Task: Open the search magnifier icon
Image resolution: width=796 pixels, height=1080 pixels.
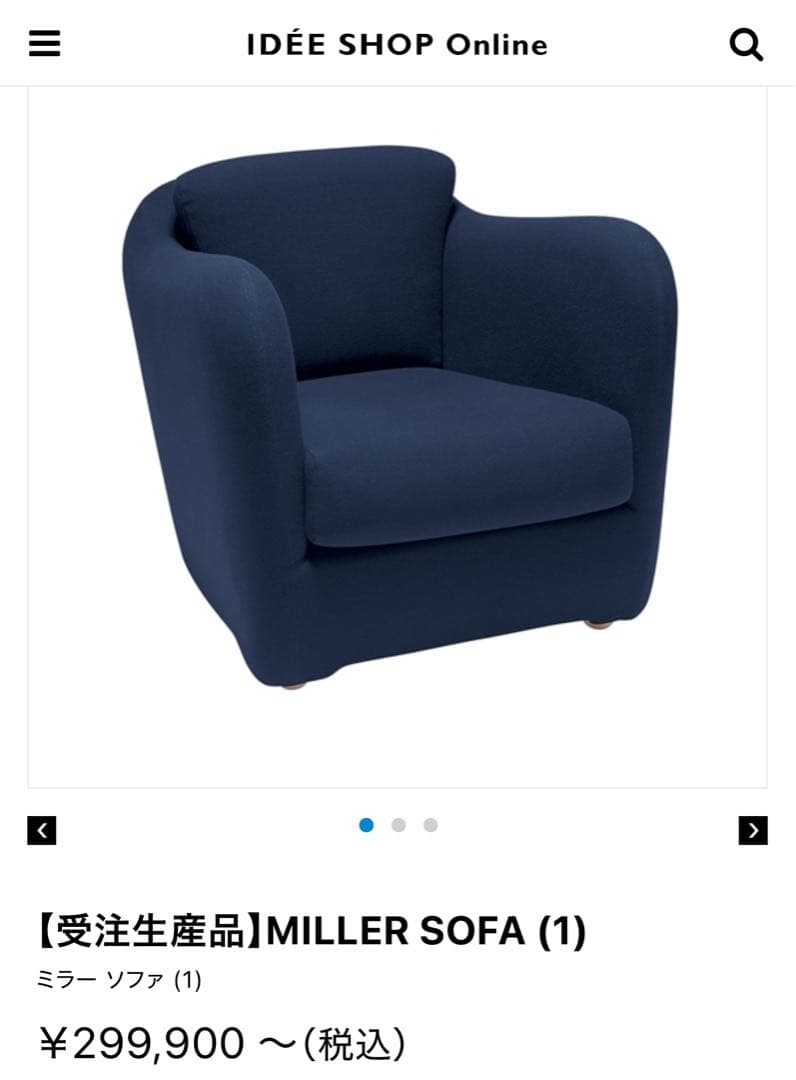Action: (x=746, y=44)
